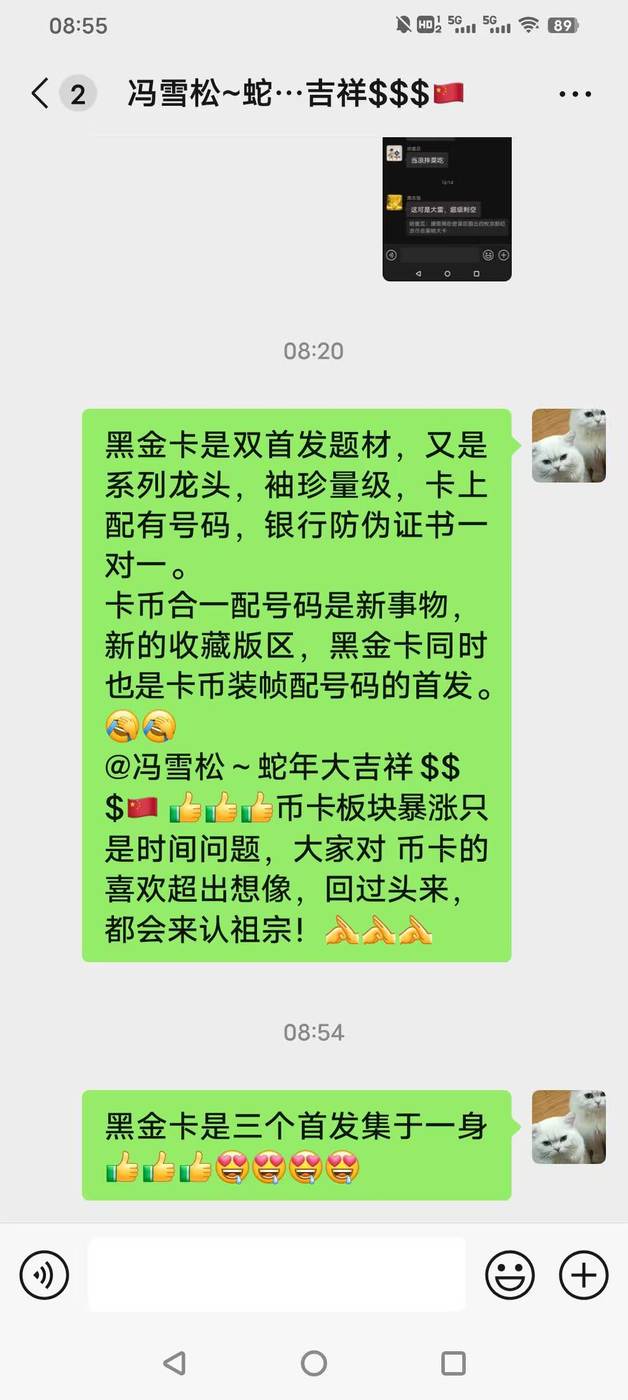Open the chat info overflow menu
628x1400 pixels.
click(x=575, y=95)
